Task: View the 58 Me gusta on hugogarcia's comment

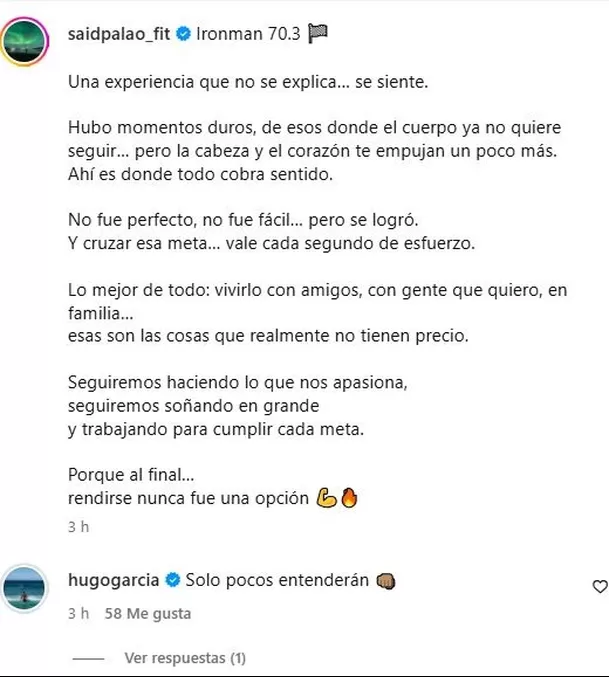Action: [148, 613]
